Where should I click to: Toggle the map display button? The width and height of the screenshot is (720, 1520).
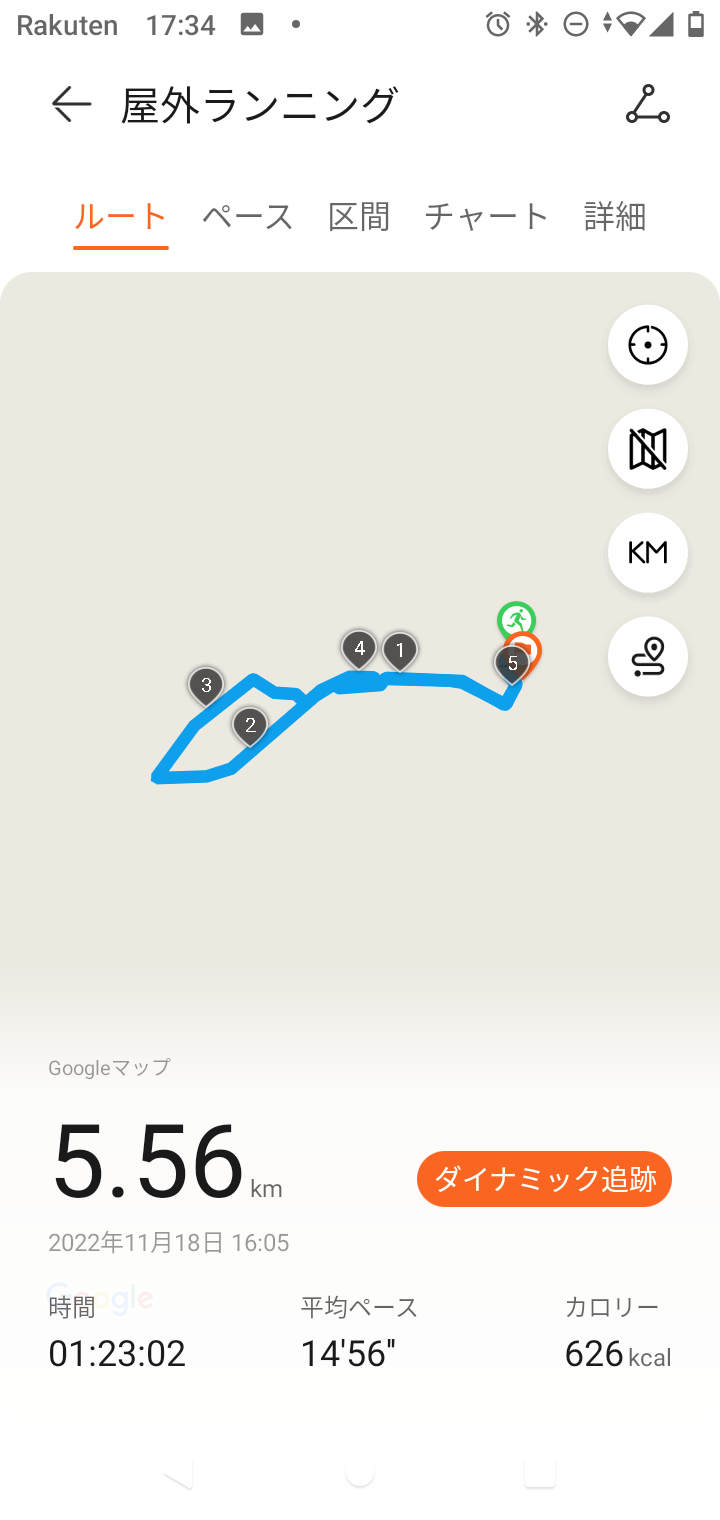(647, 449)
